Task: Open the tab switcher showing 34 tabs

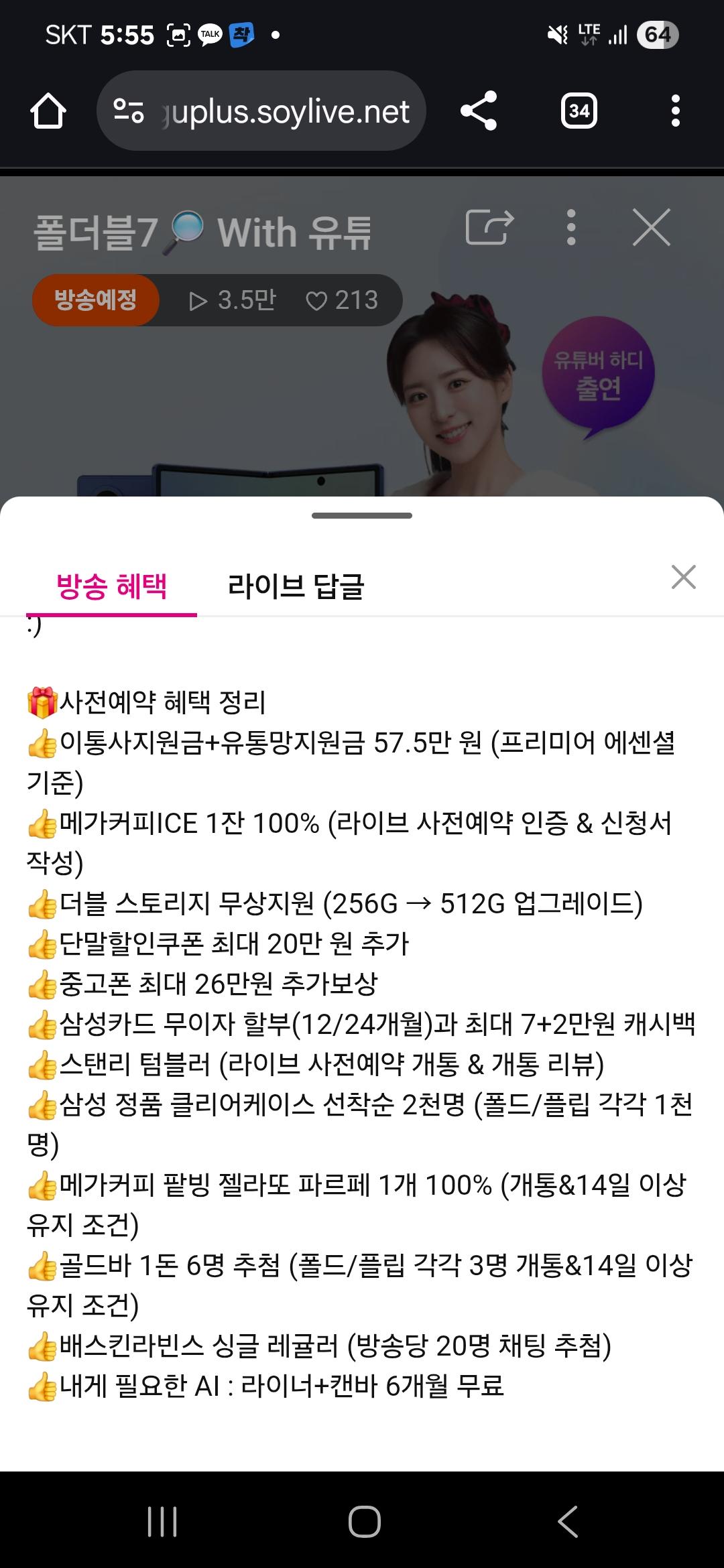Action: 579,111
